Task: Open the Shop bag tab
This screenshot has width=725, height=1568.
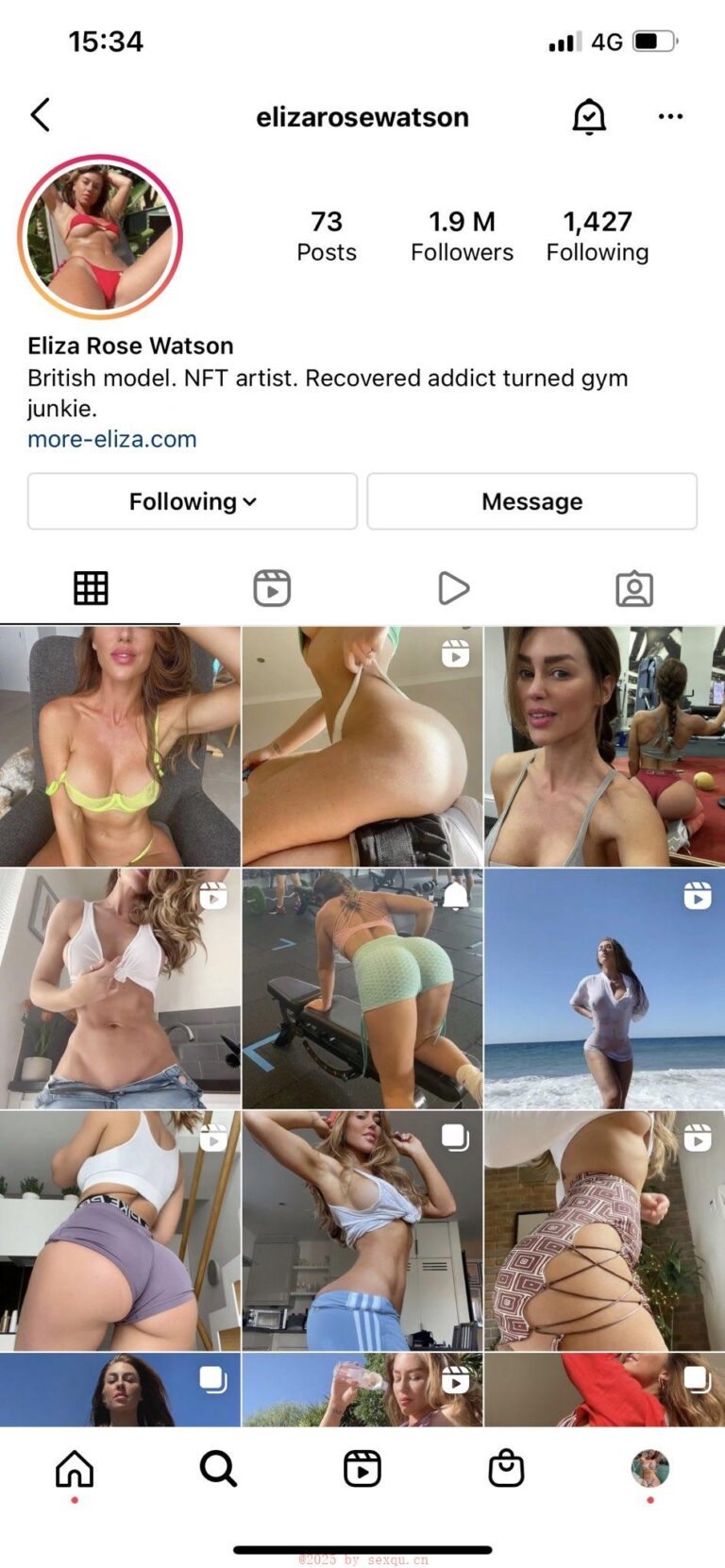Action: (x=506, y=1469)
